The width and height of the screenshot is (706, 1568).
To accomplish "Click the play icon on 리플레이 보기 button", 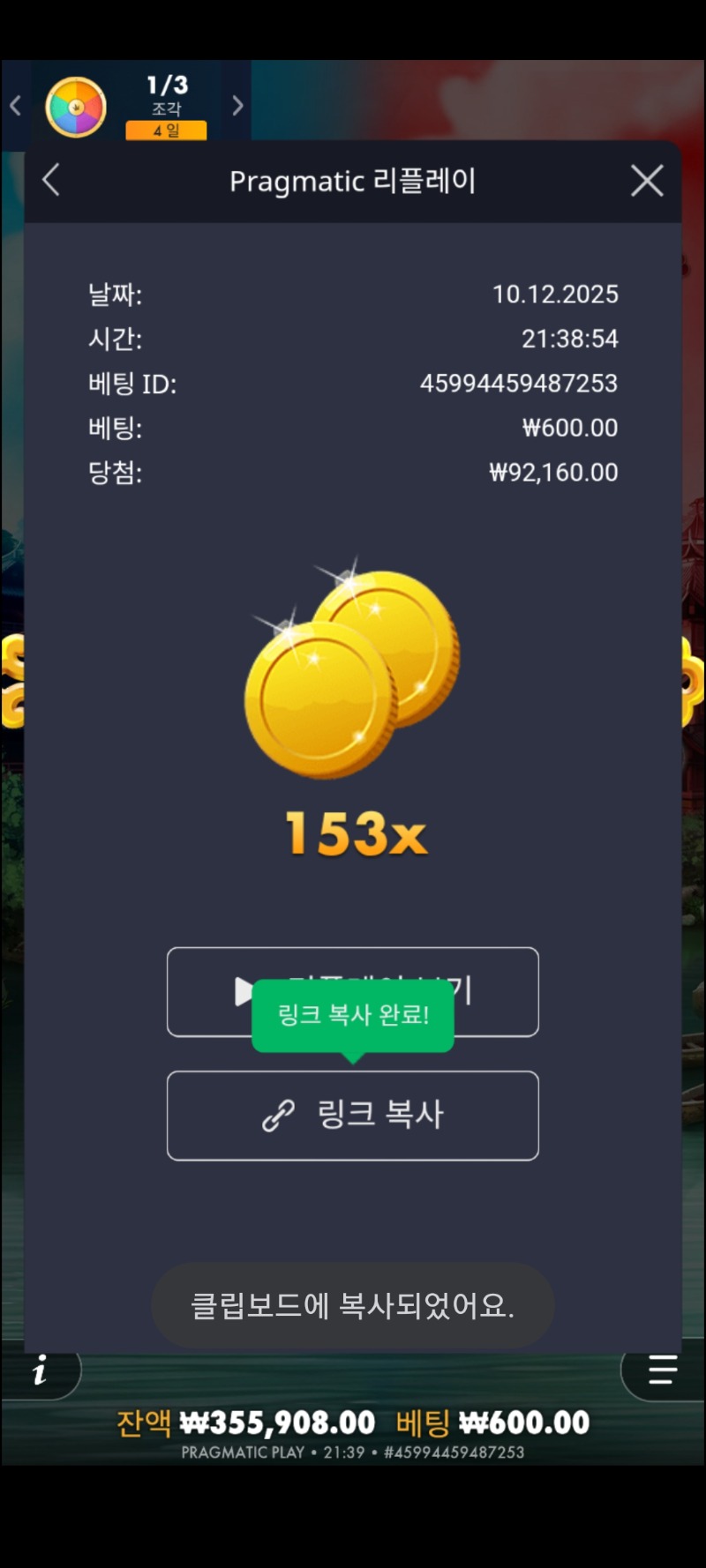I will tap(244, 991).
